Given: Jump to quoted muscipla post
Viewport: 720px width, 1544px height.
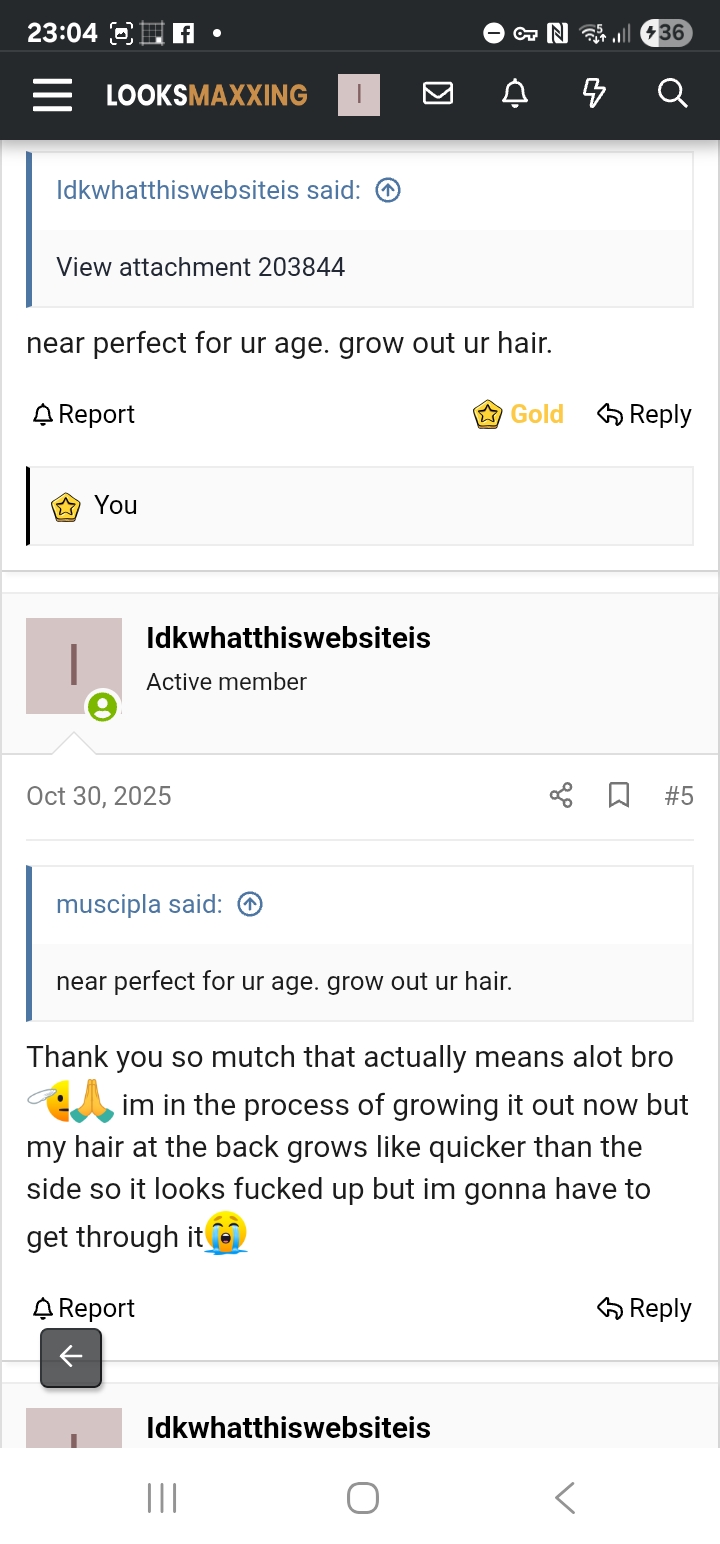Looking at the screenshot, I should click(x=250, y=904).
